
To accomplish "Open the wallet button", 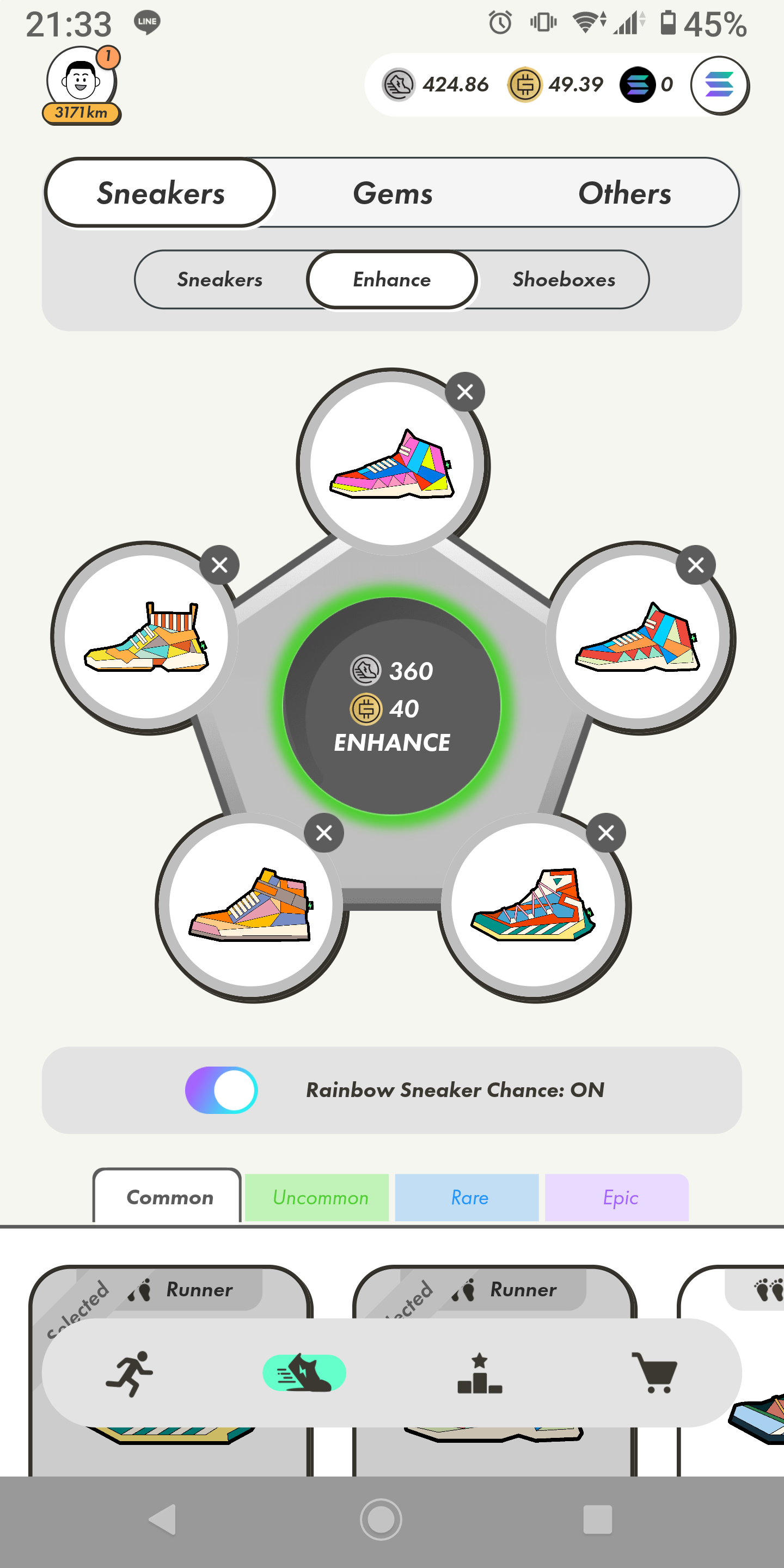I will [x=719, y=85].
